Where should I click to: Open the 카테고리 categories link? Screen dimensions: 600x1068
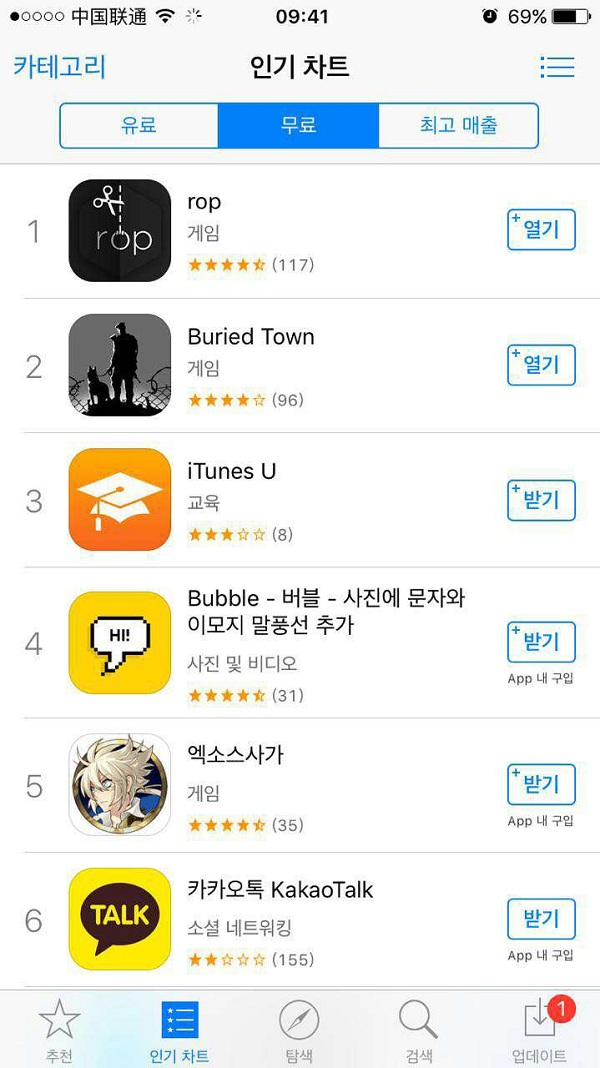(x=59, y=67)
